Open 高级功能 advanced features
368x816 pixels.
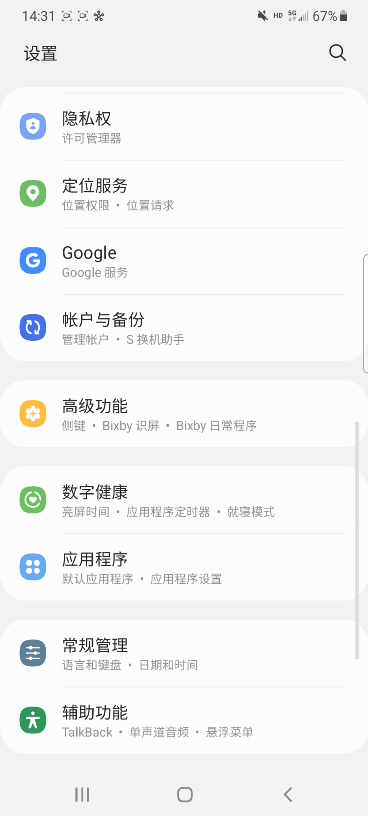coord(184,414)
